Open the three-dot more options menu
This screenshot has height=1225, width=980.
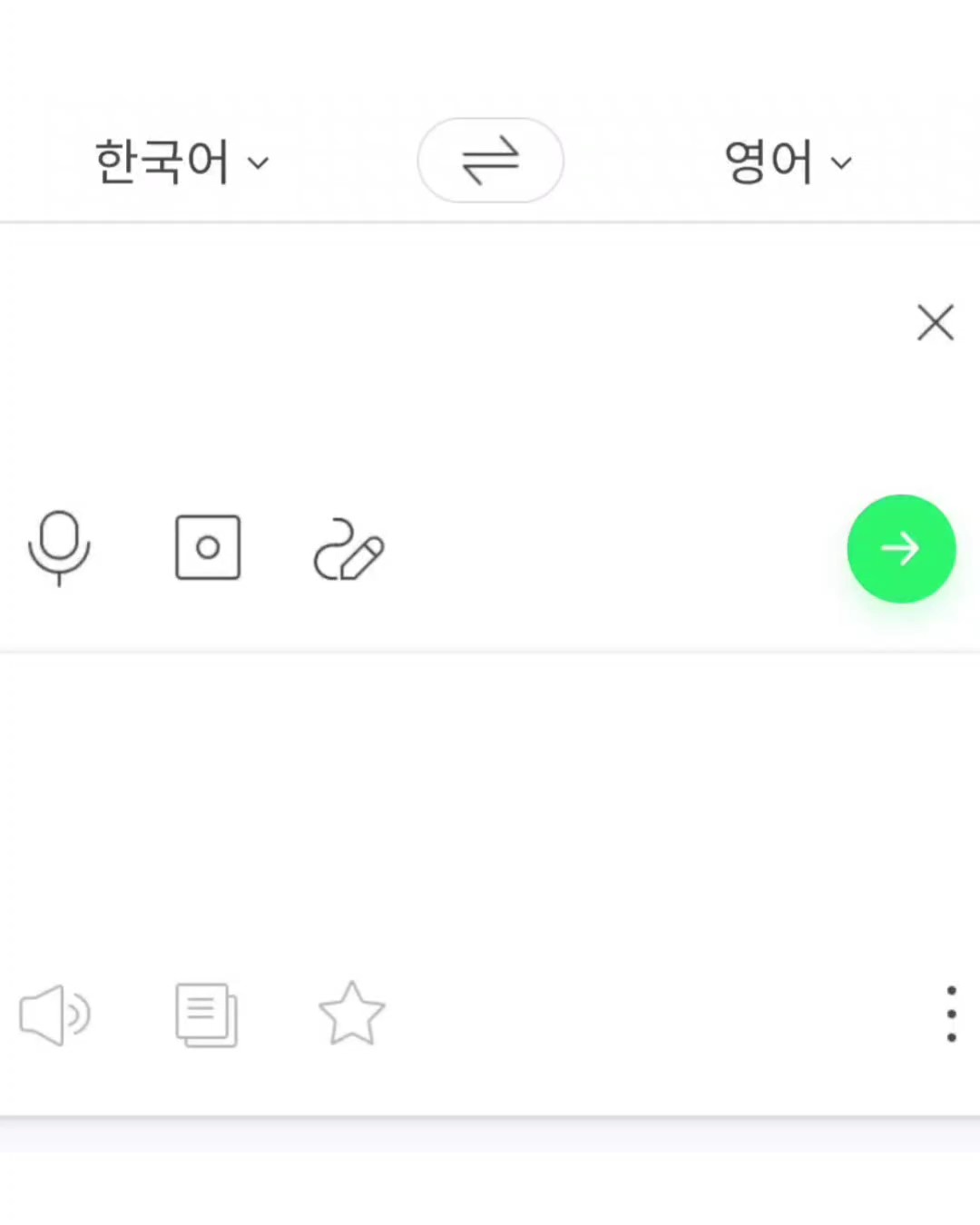(x=951, y=1014)
